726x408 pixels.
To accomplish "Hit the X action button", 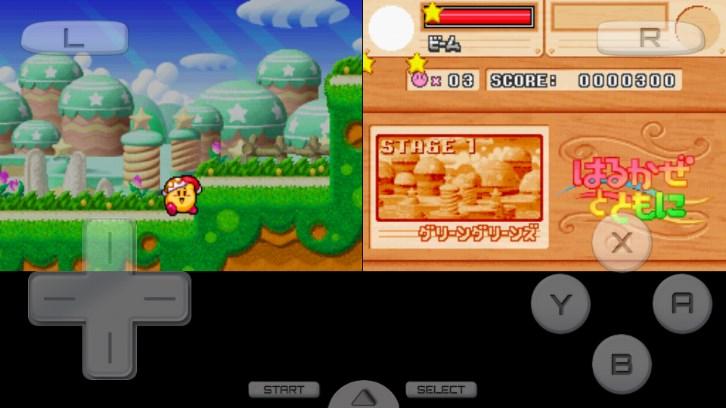I will click(x=622, y=242).
